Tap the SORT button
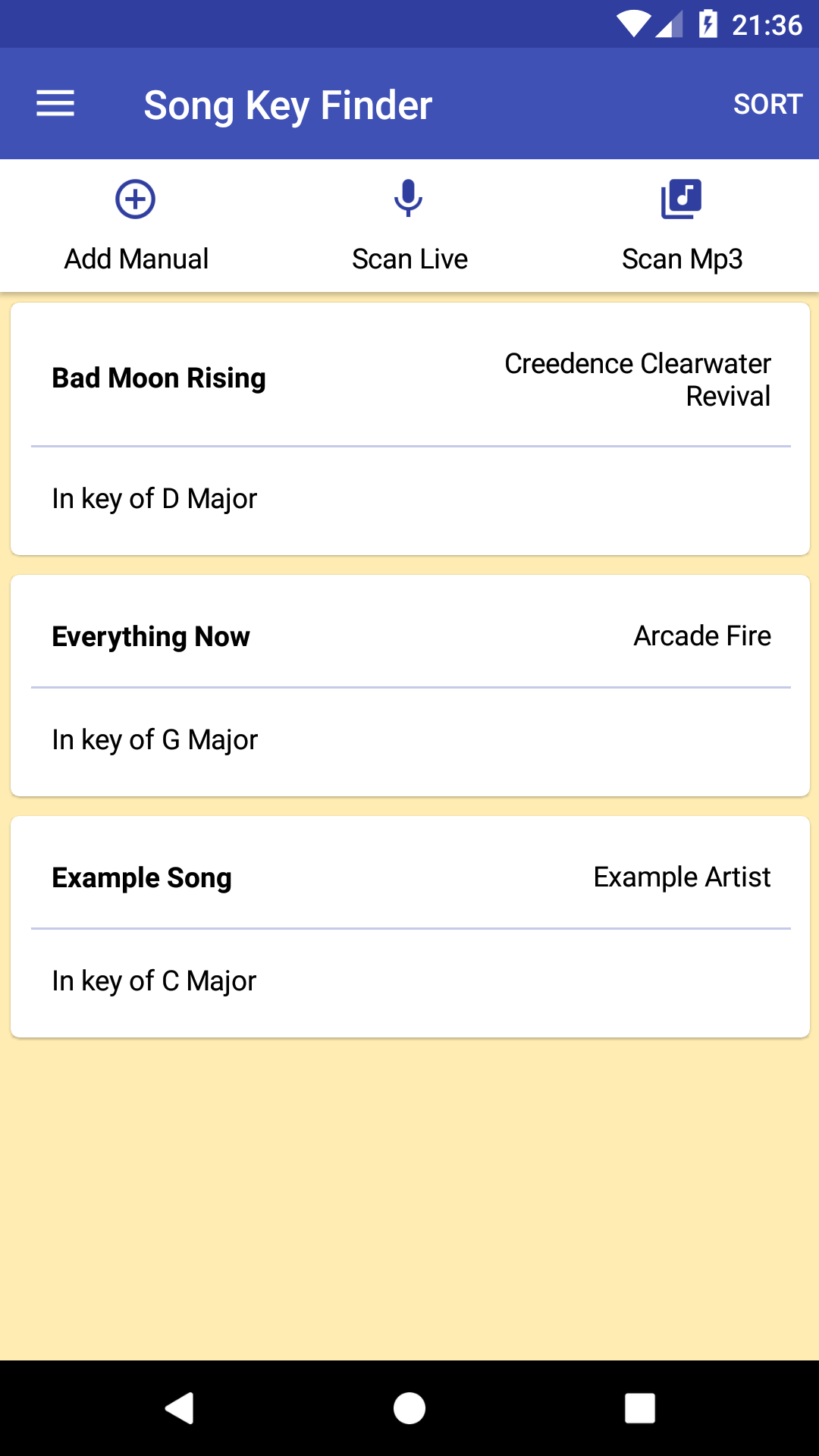The width and height of the screenshot is (819, 1456). [x=767, y=104]
